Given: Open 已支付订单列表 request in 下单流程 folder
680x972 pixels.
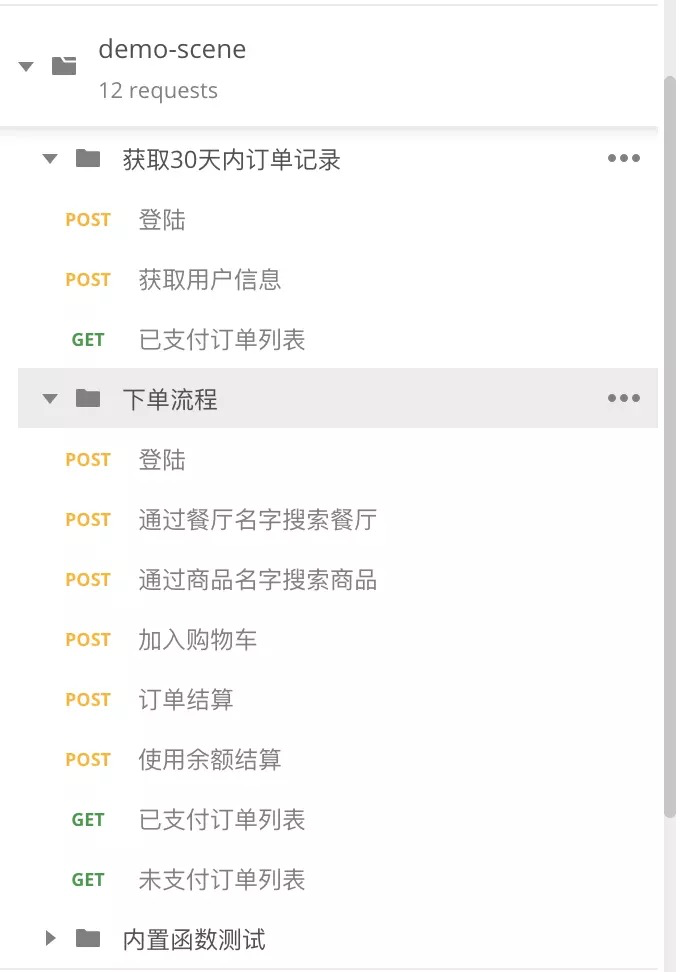Looking at the screenshot, I should [x=221, y=820].
